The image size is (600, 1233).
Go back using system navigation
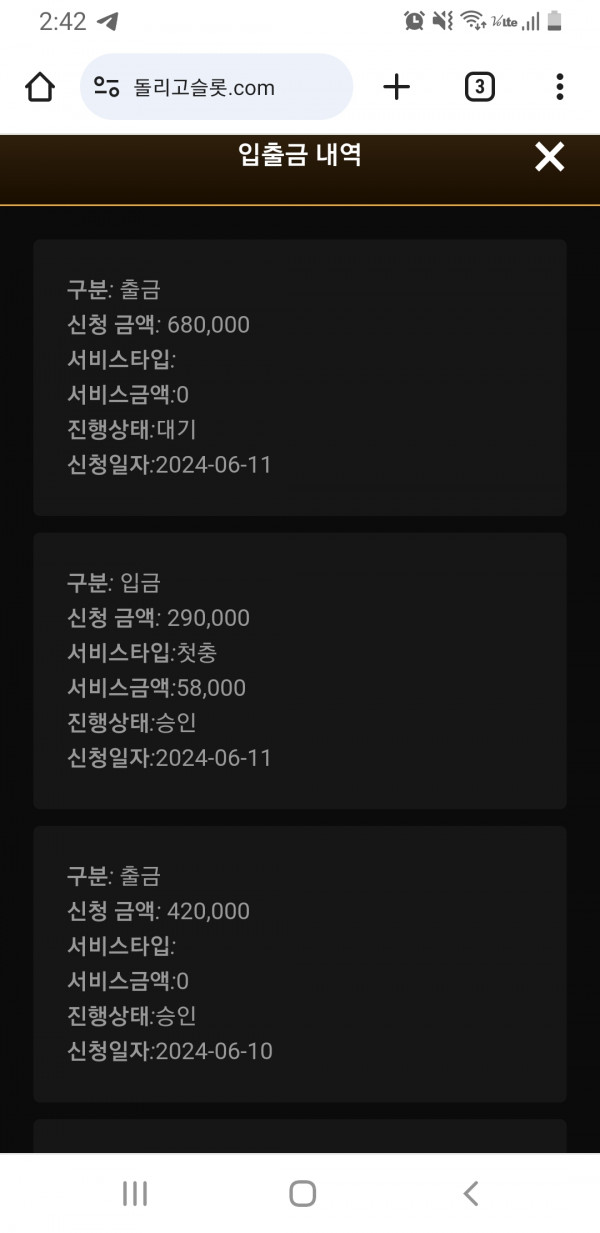pyautogui.click(x=471, y=1193)
